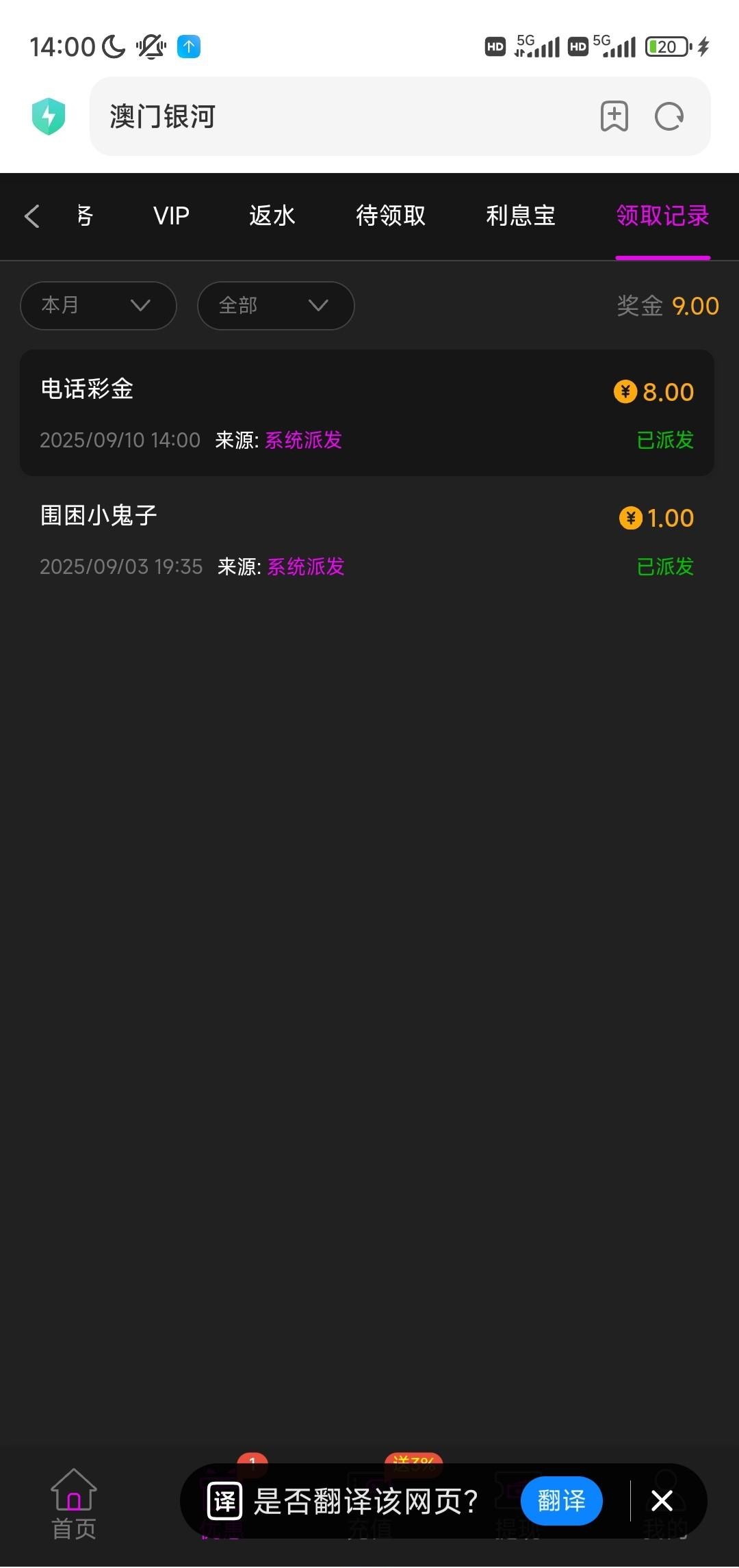739x1568 pixels.
Task: Reload the web page
Action: [669, 116]
